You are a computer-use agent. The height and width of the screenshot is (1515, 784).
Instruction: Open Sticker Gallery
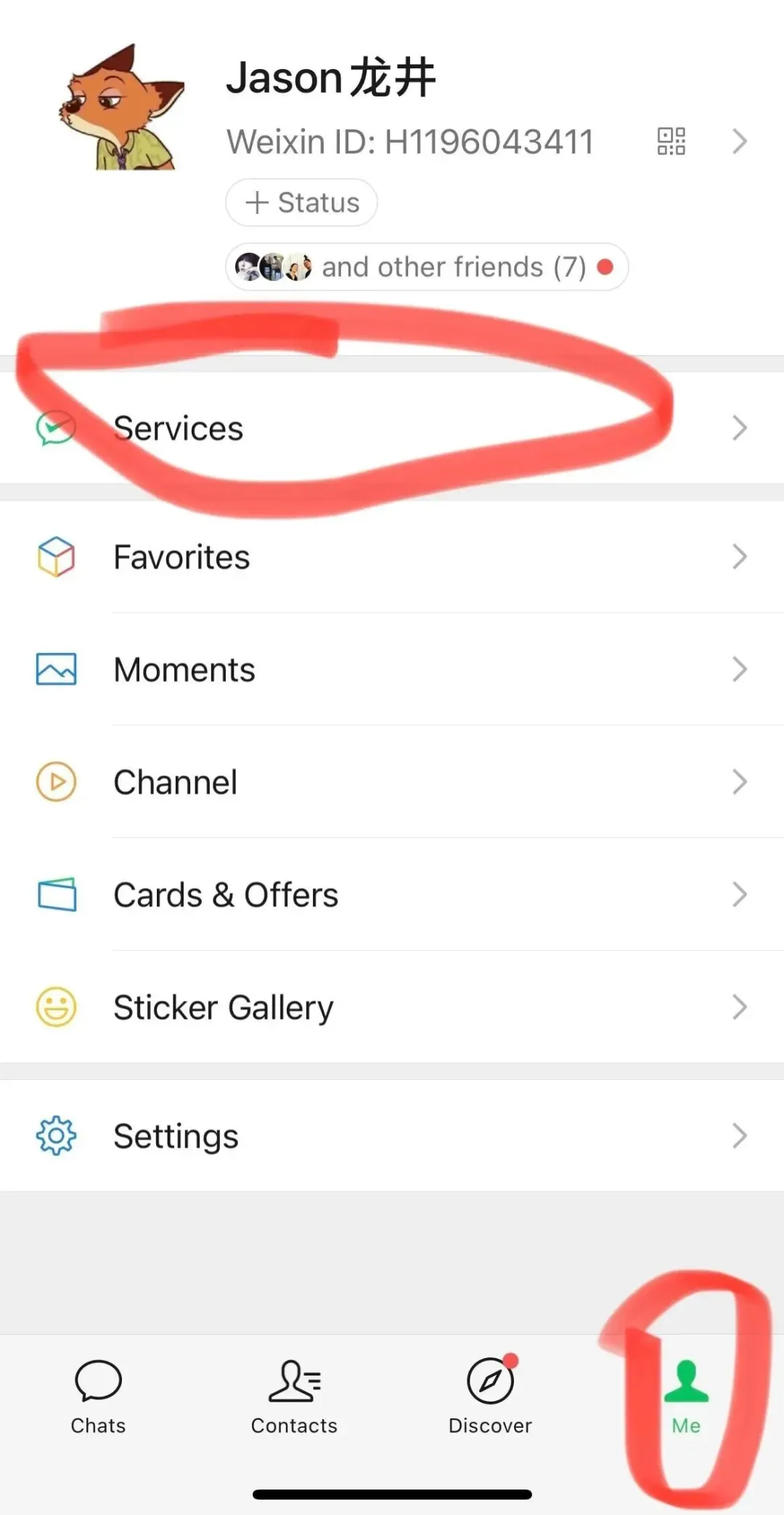click(x=392, y=1007)
